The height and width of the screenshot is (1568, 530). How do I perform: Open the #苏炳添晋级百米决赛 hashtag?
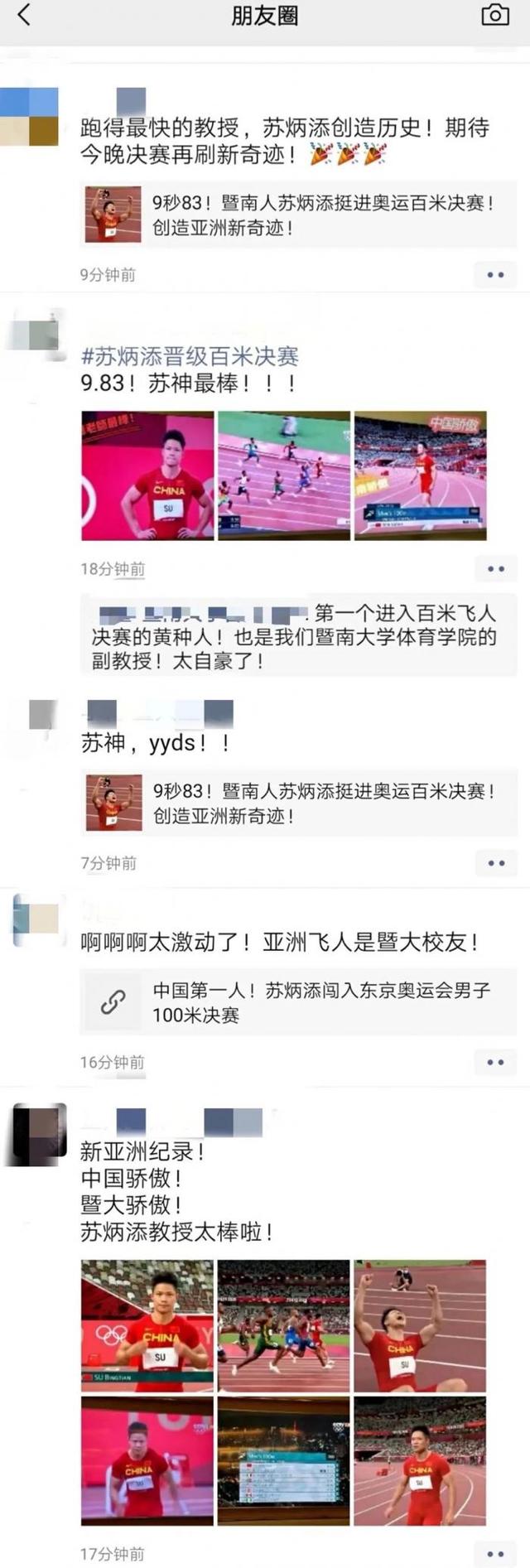190,357
